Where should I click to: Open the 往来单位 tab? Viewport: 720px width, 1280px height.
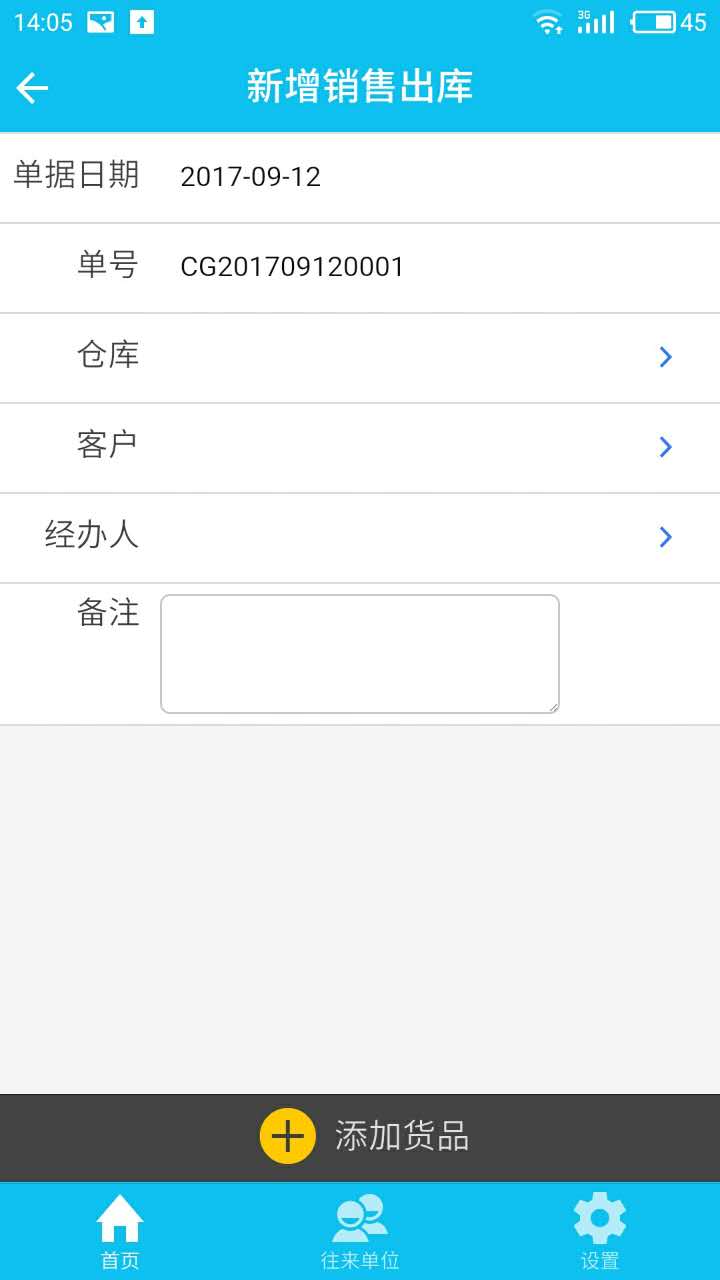point(360,1232)
